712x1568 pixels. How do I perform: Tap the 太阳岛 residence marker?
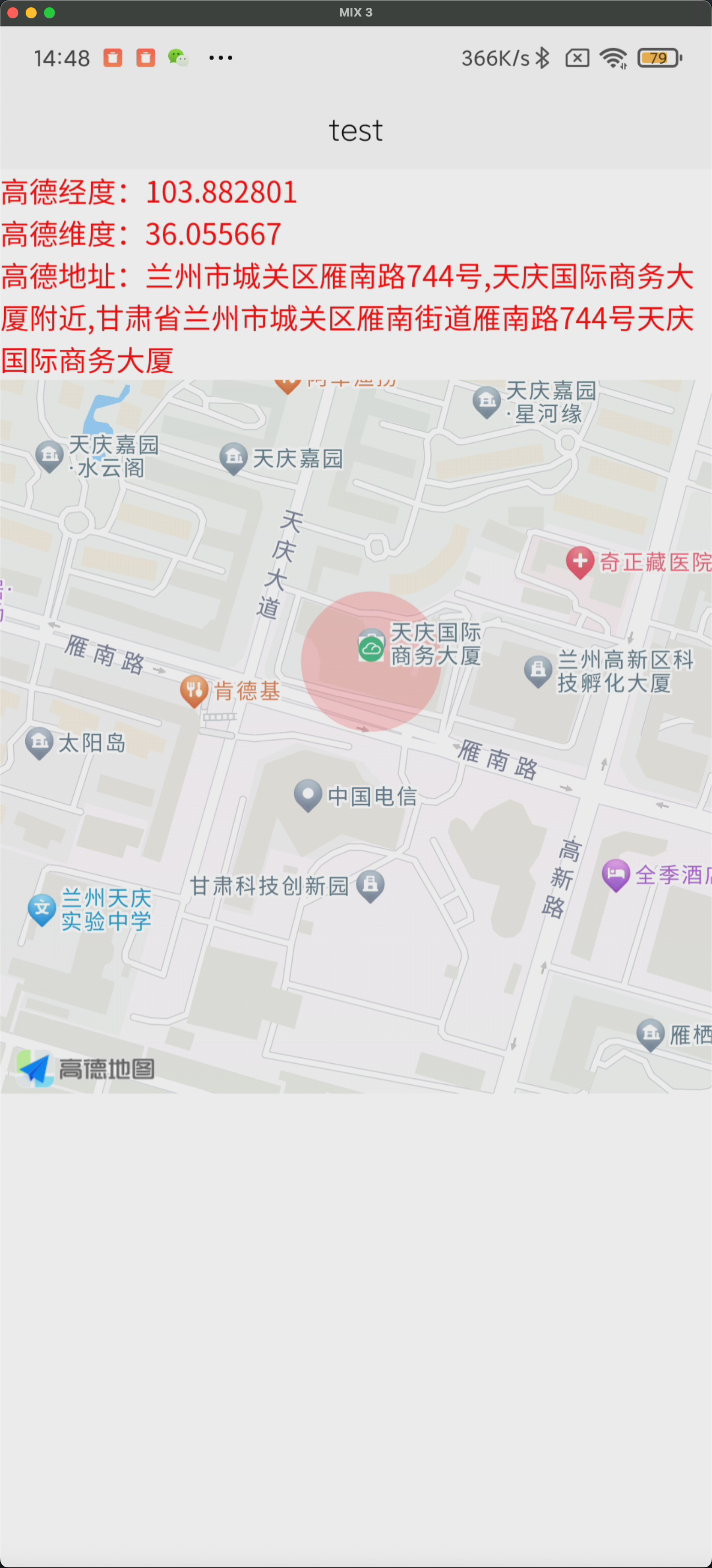39,742
